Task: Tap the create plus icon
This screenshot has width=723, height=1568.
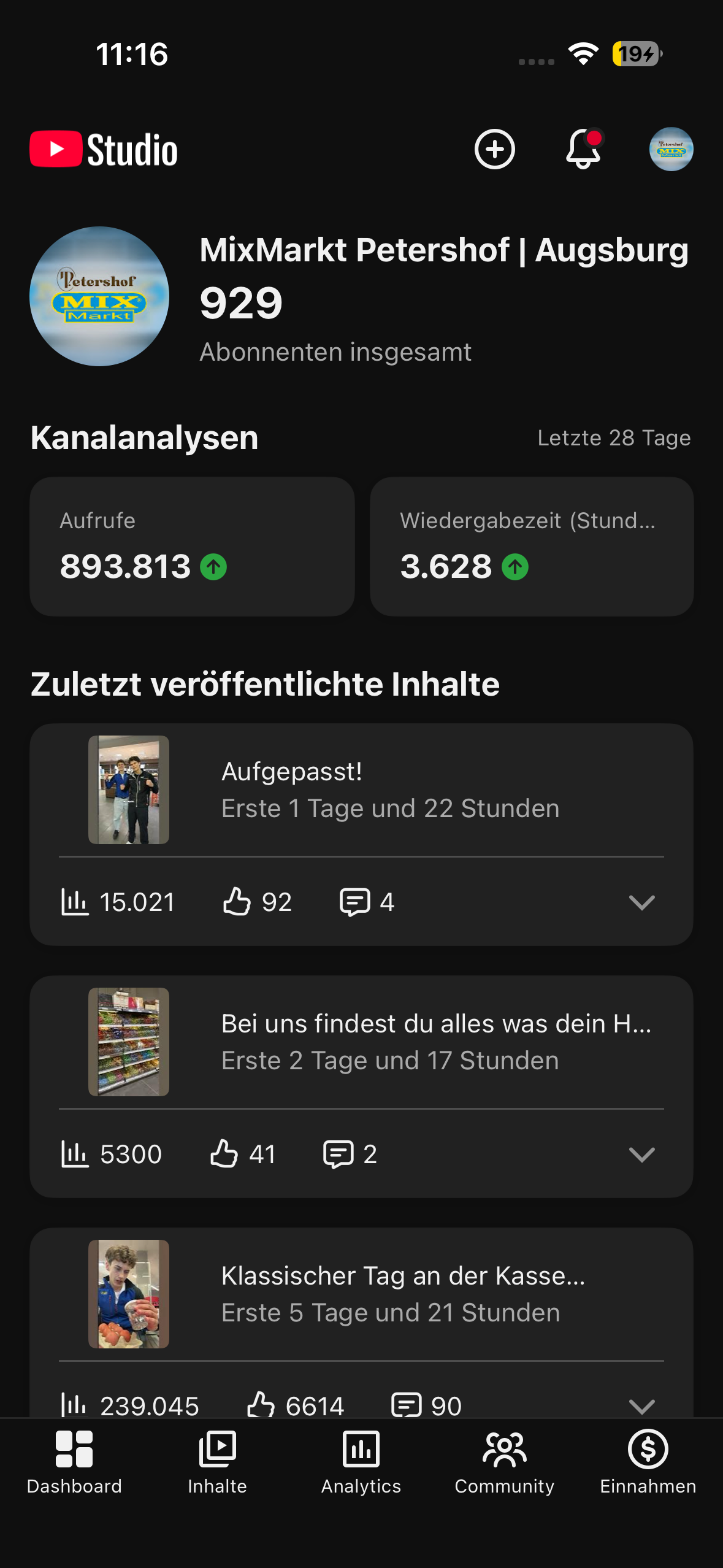Action: 494,149
